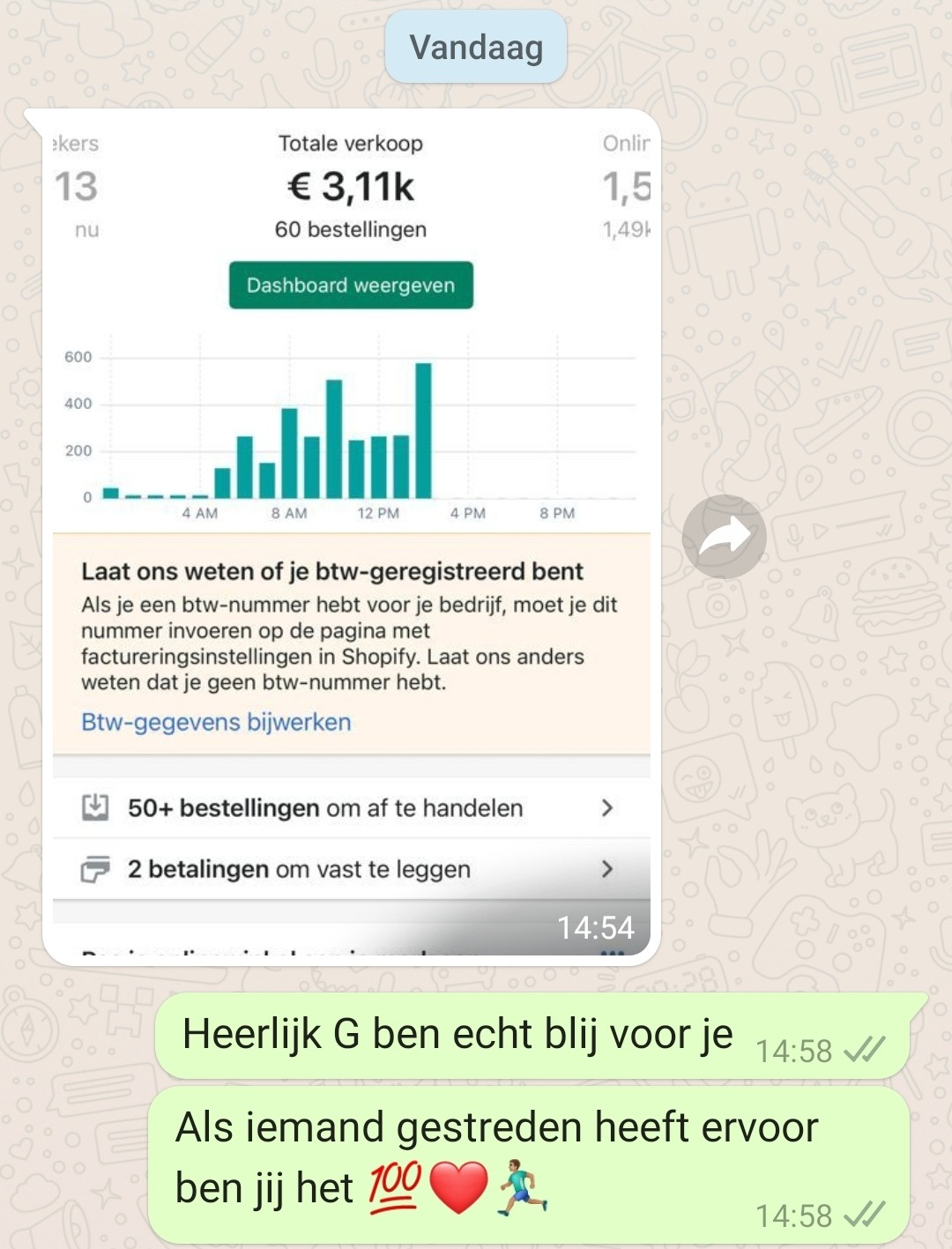The width and height of the screenshot is (952, 1249).
Task: Open the shared Shopify screenshot image
Action: [x=351, y=536]
